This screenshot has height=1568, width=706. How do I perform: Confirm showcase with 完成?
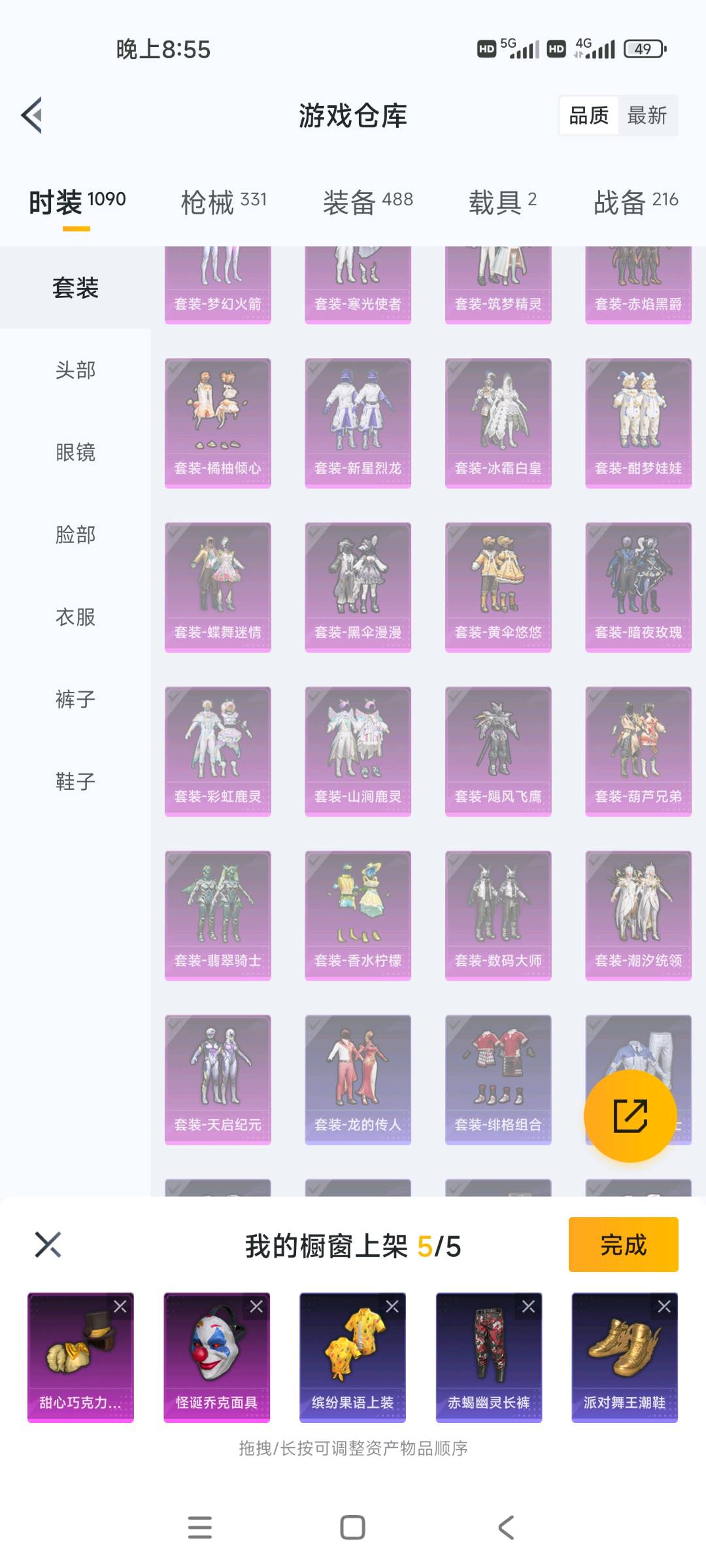point(623,1245)
